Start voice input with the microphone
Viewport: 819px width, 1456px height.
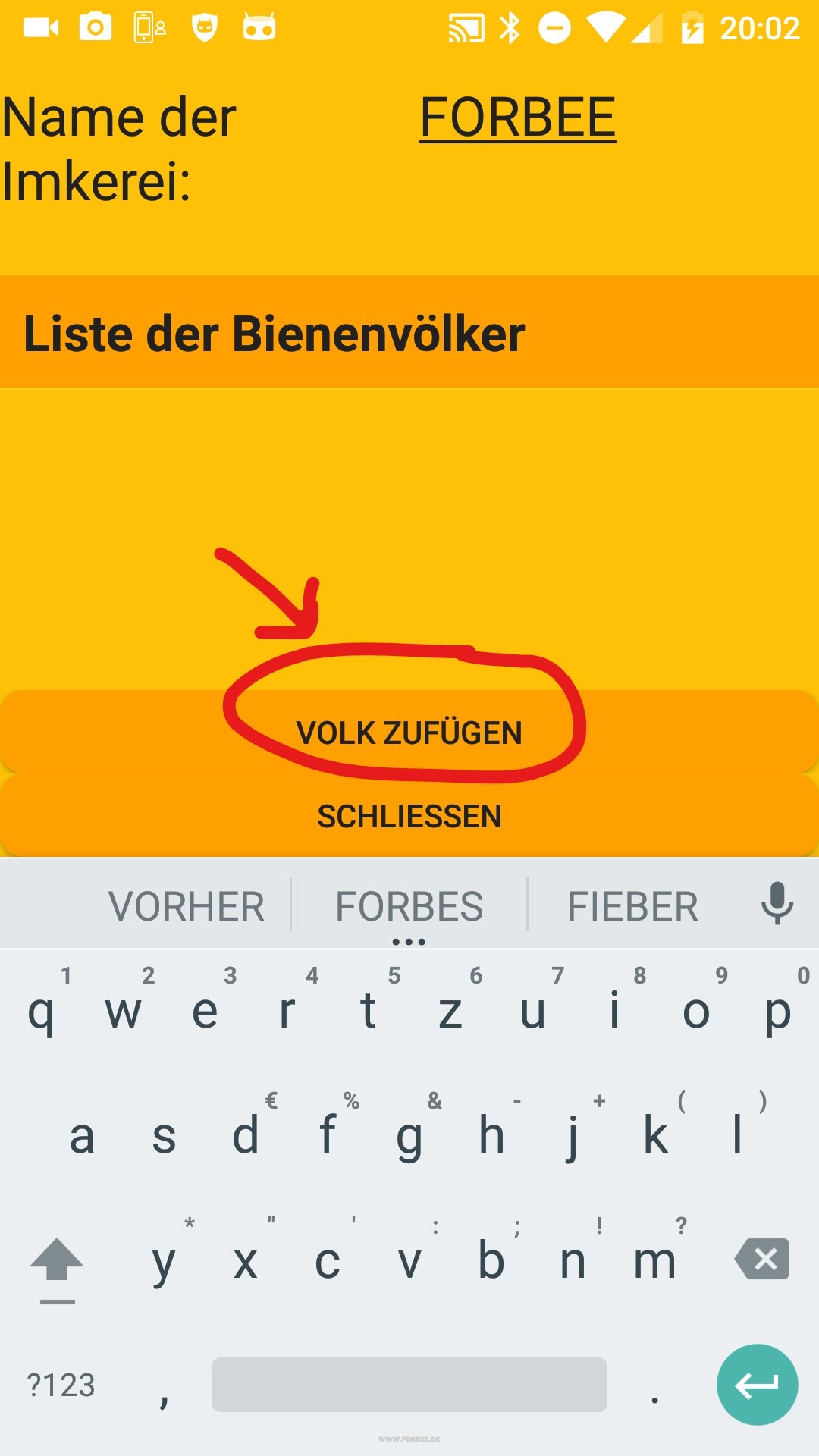coord(777,903)
